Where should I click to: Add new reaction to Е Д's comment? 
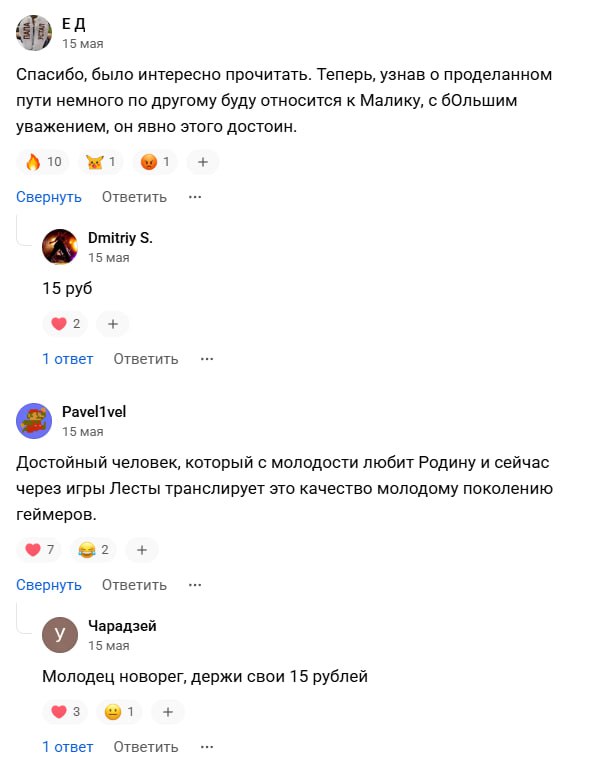(x=202, y=162)
